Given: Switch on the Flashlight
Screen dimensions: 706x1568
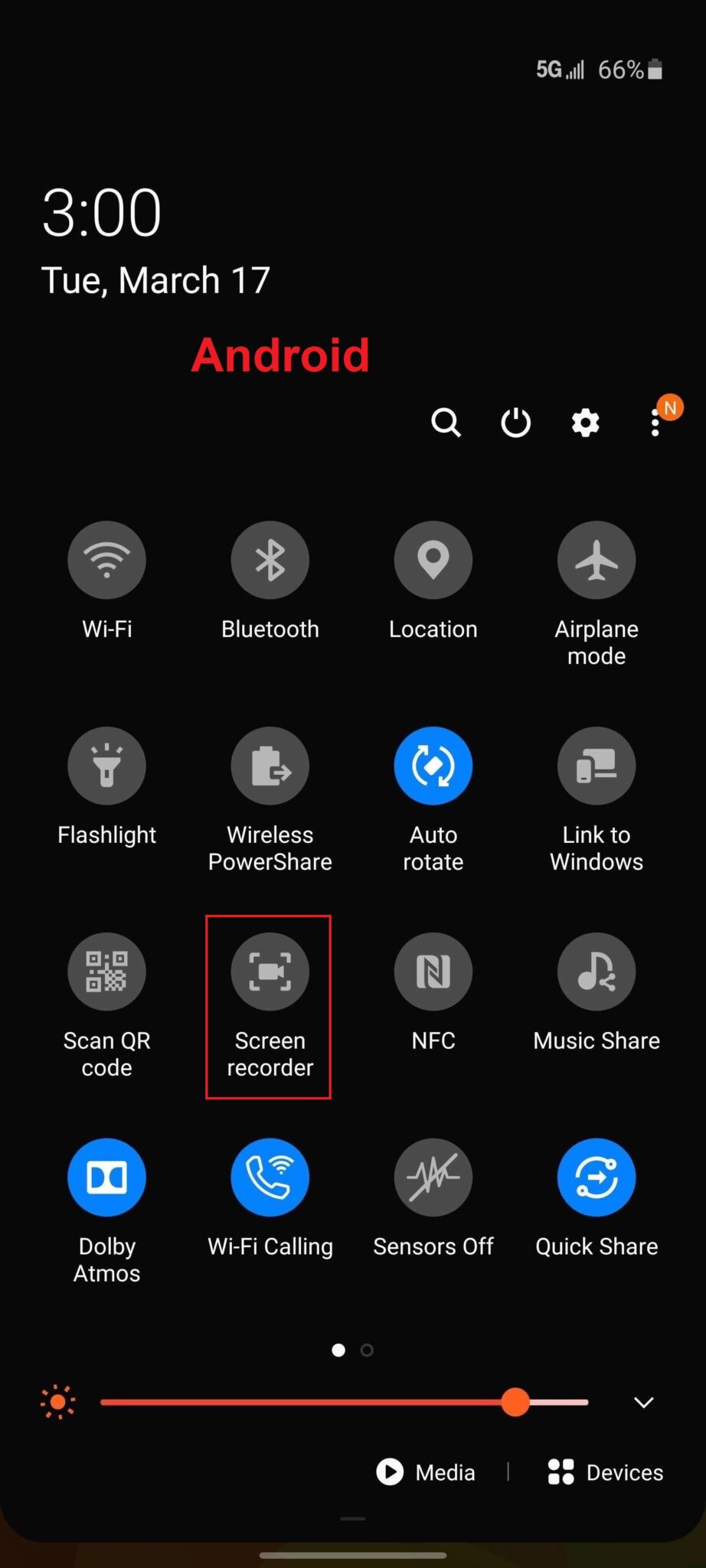Looking at the screenshot, I should 106,766.
